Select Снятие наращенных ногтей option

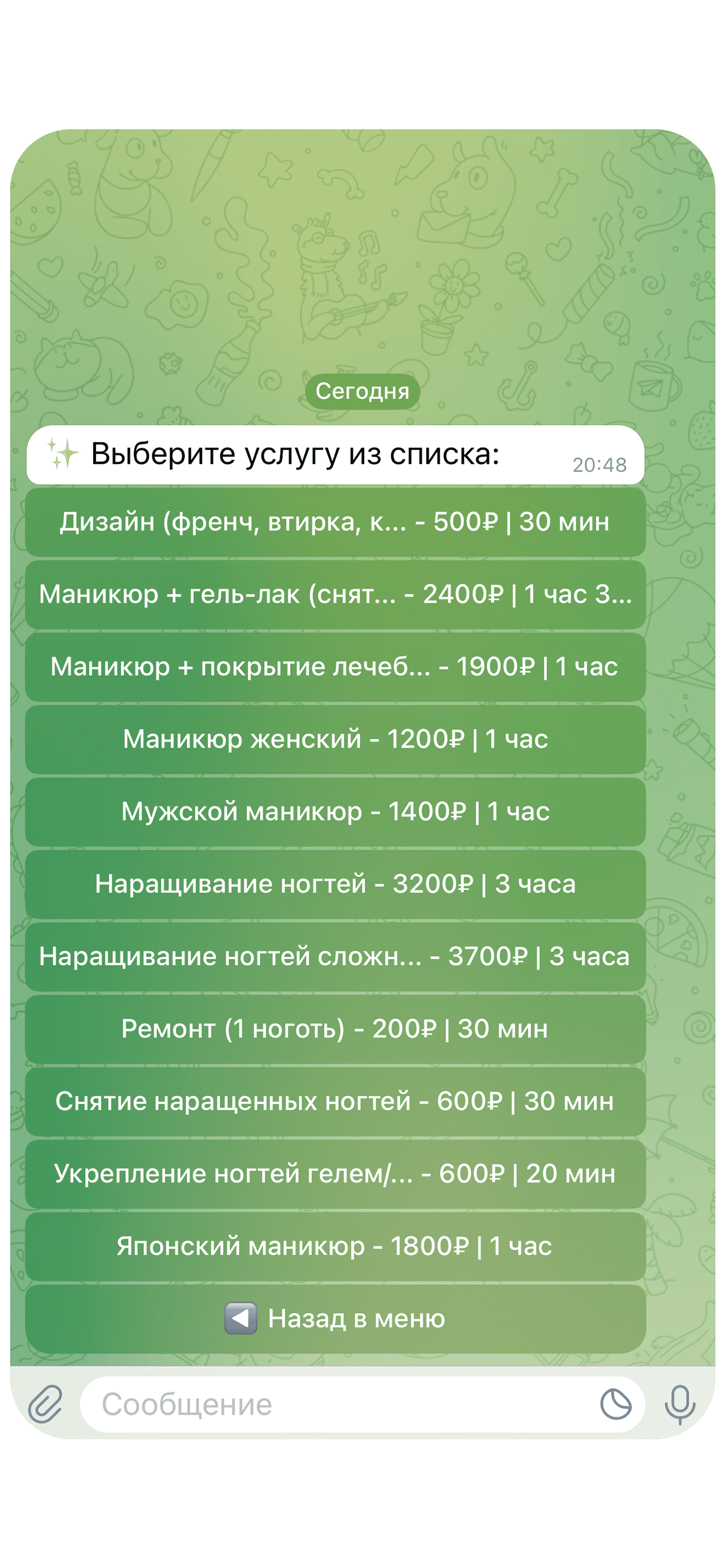(x=335, y=1101)
